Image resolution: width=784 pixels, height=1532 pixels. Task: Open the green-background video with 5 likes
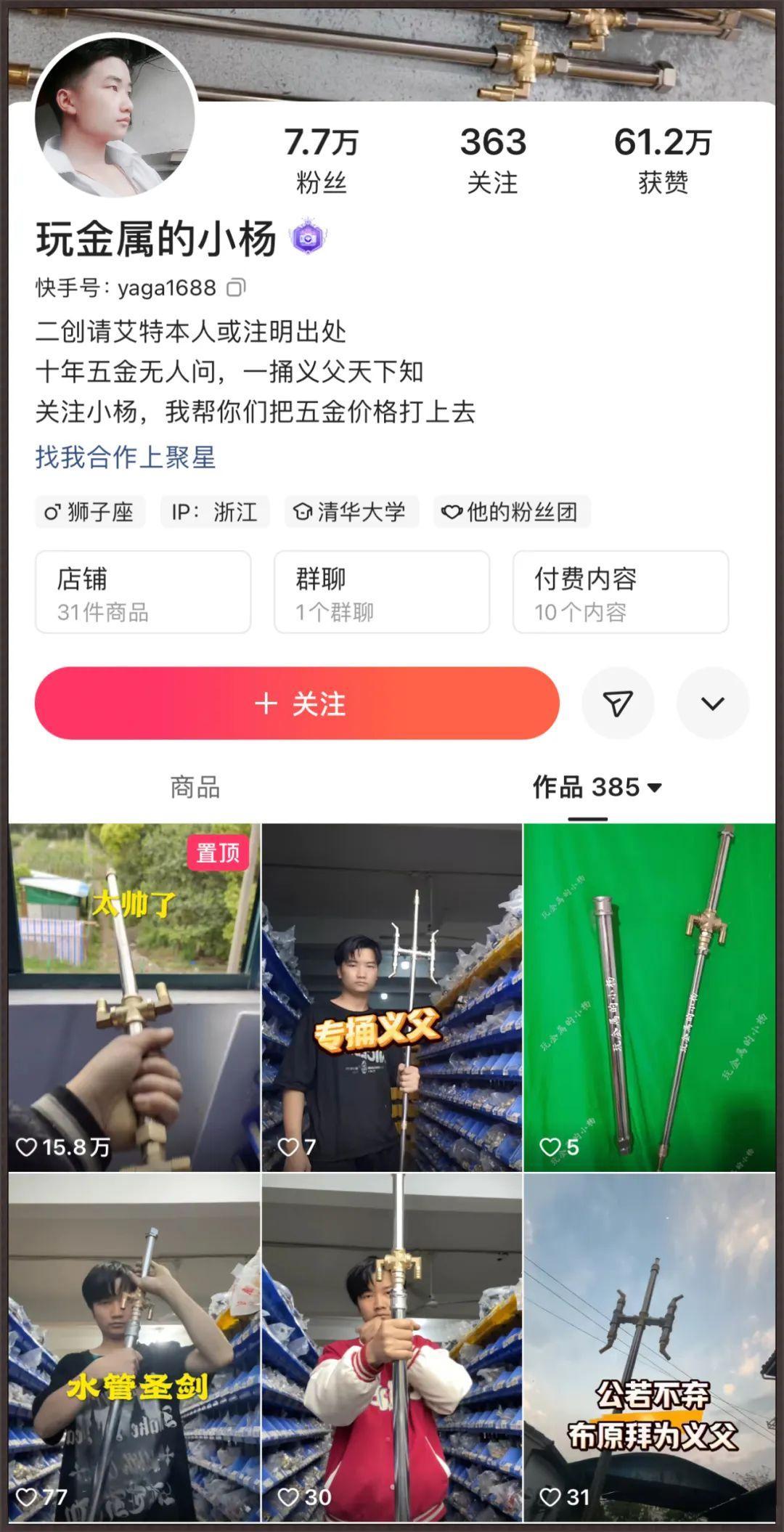[x=649, y=997]
